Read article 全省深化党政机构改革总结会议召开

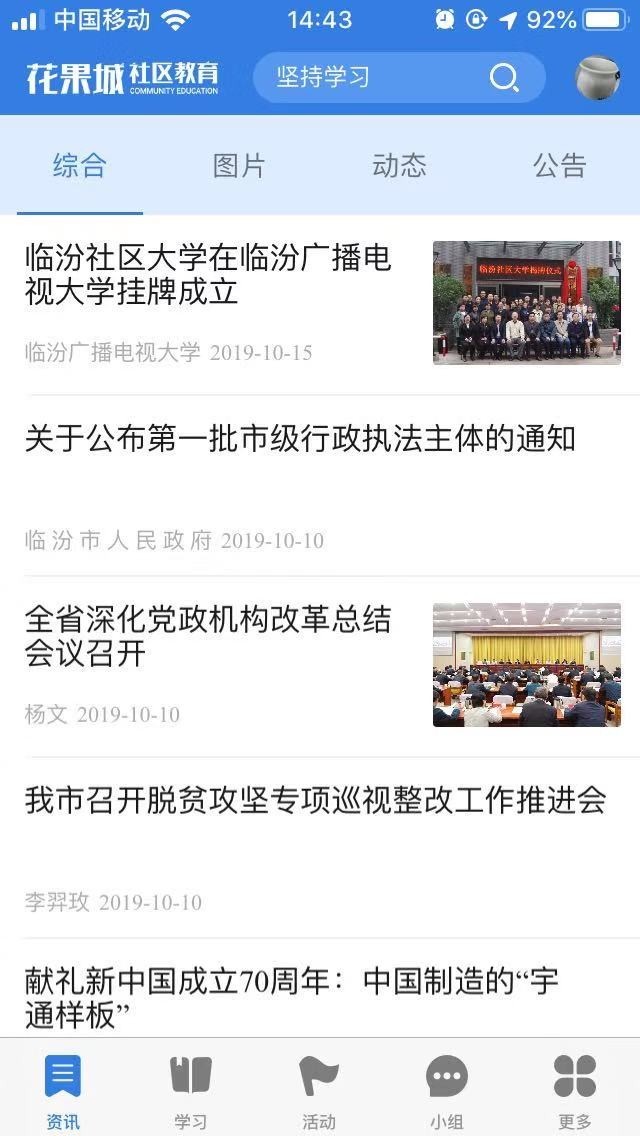point(208,637)
